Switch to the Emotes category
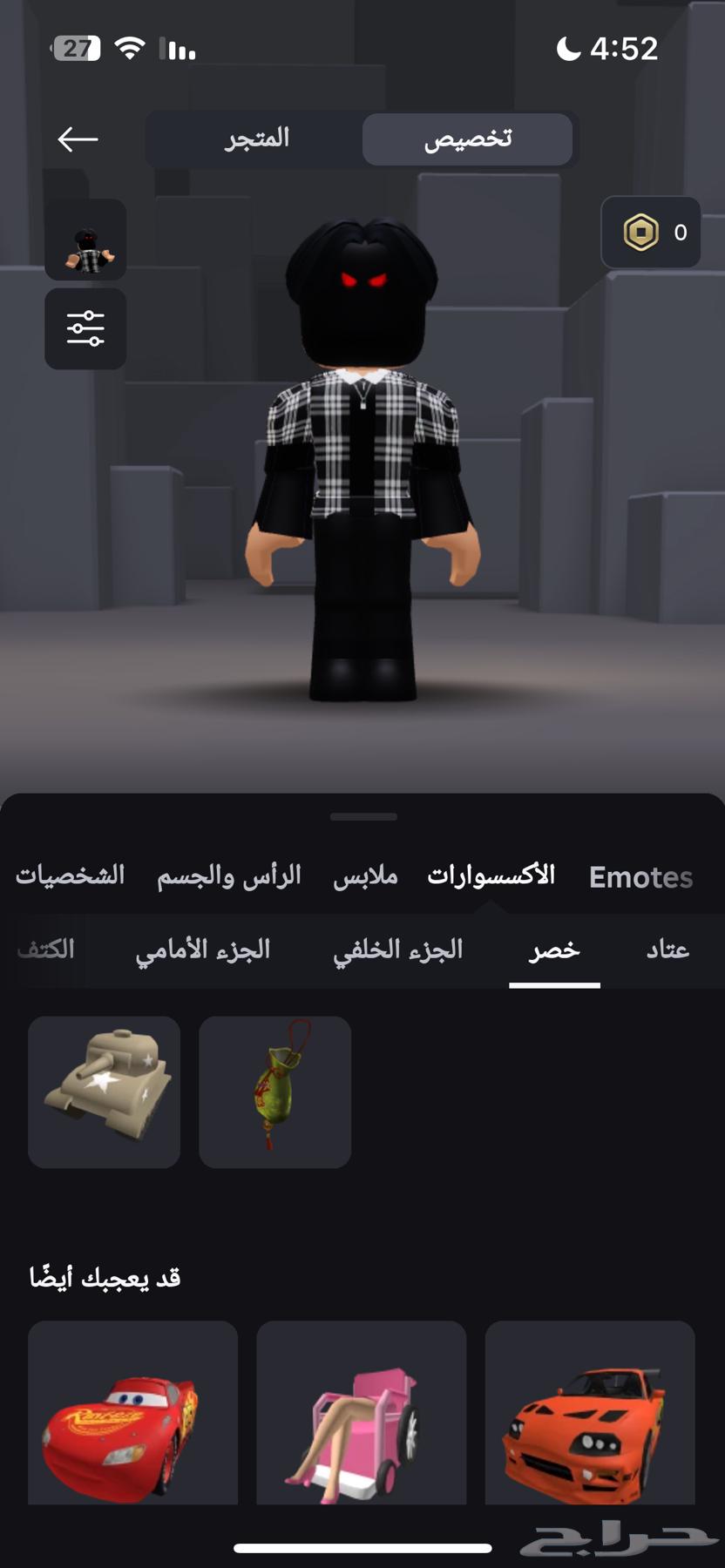 point(640,876)
